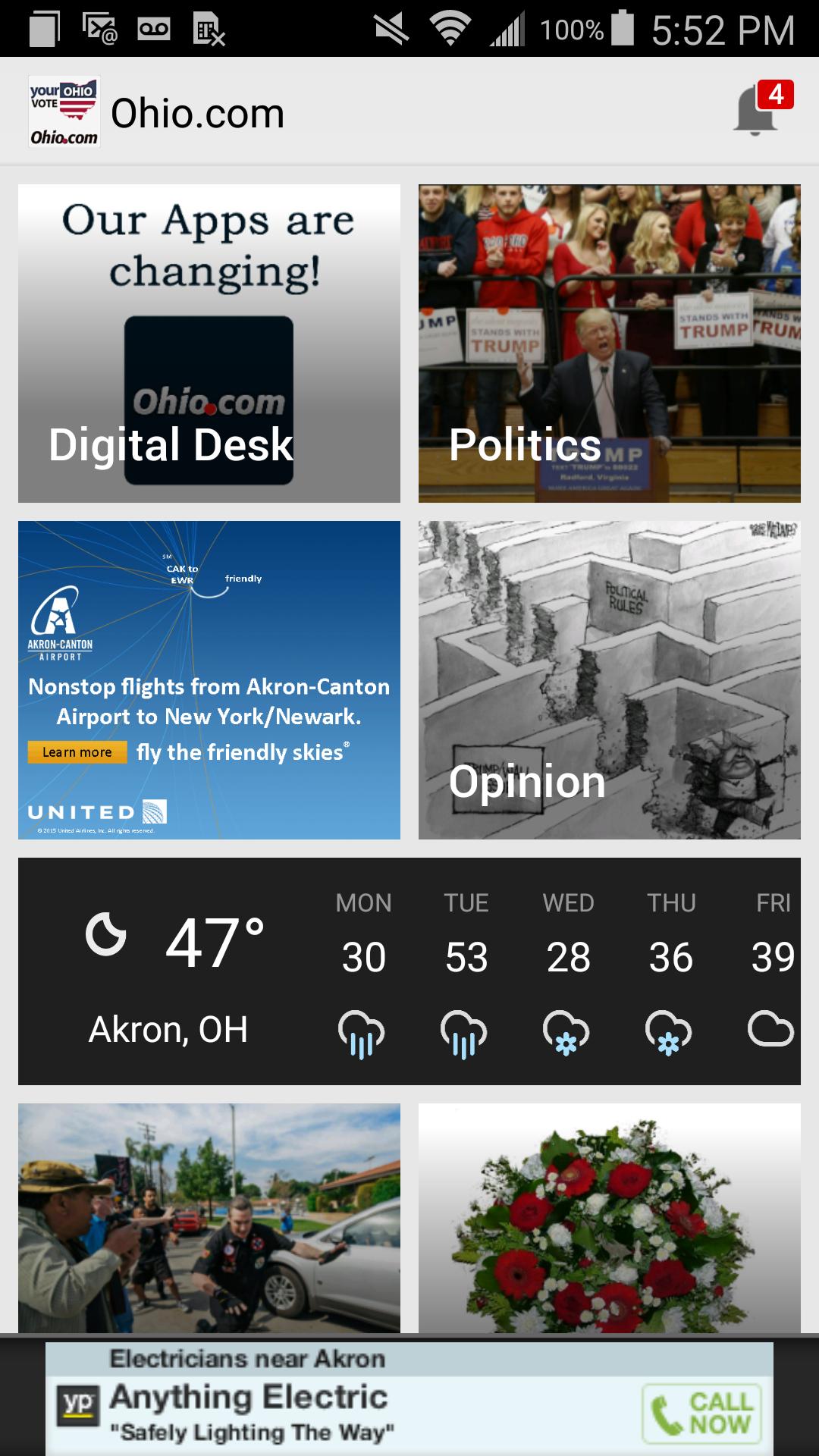
Task: Open the Politics section tile
Action: point(609,344)
